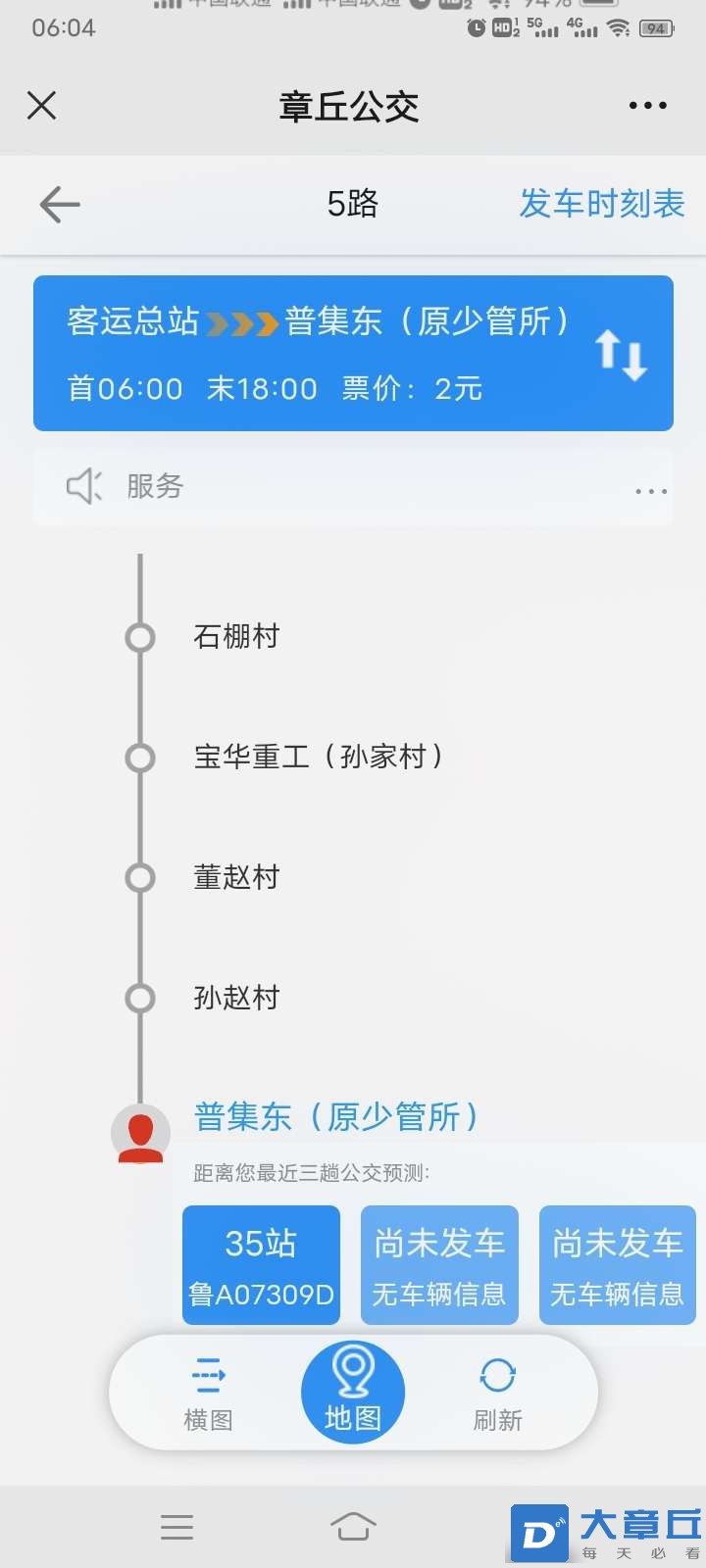Image resolution: width=706 pixels, height=1568 pixels.
Task: Open the top bar overflow menu
Action: pyautogui.click(x=647, y=106)
